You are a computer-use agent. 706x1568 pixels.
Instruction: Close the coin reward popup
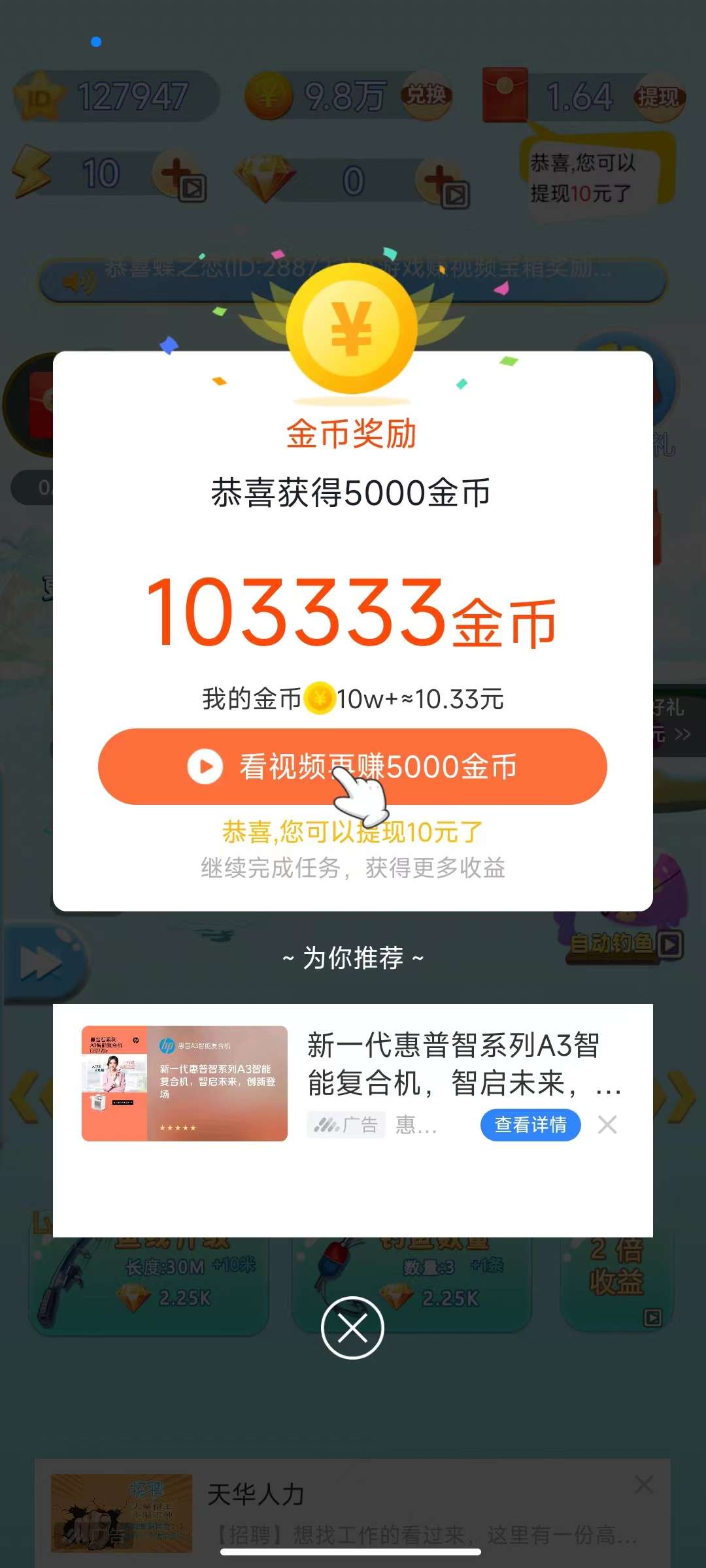pos(352,1328)
